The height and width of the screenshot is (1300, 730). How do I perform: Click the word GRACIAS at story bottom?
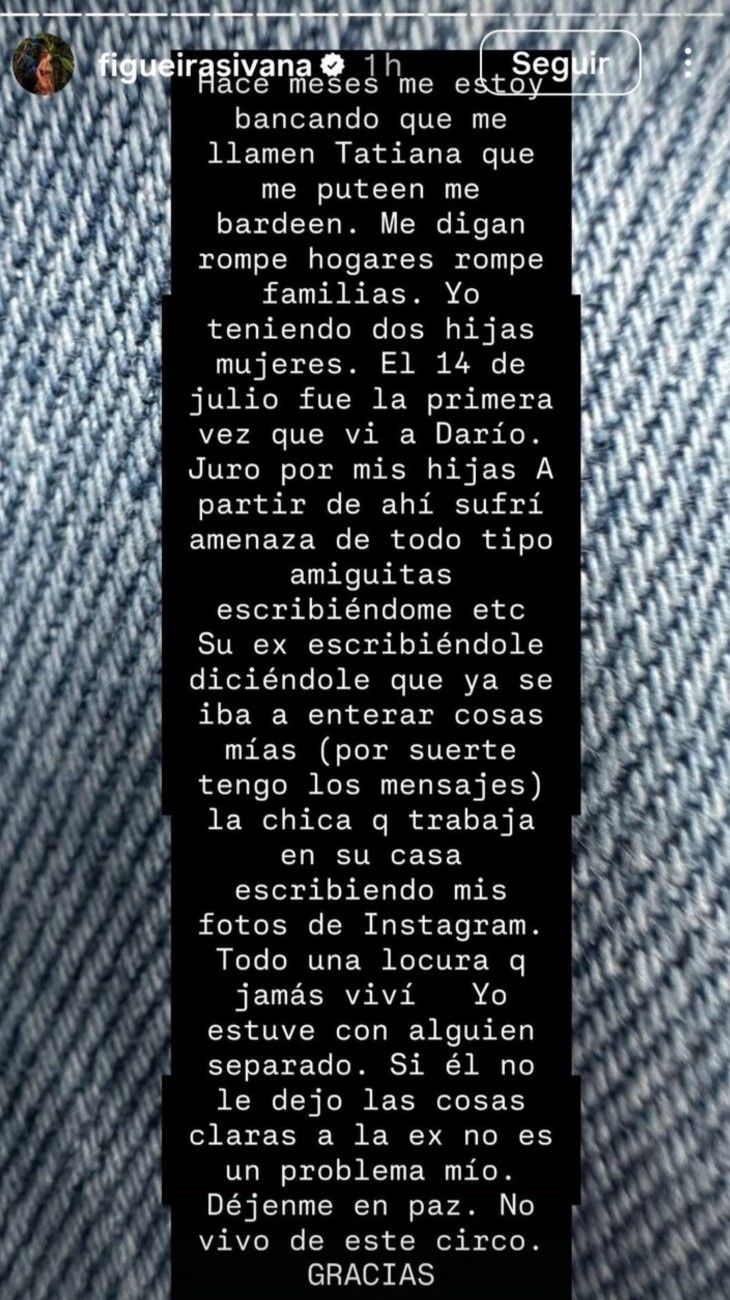point(369,1274)
